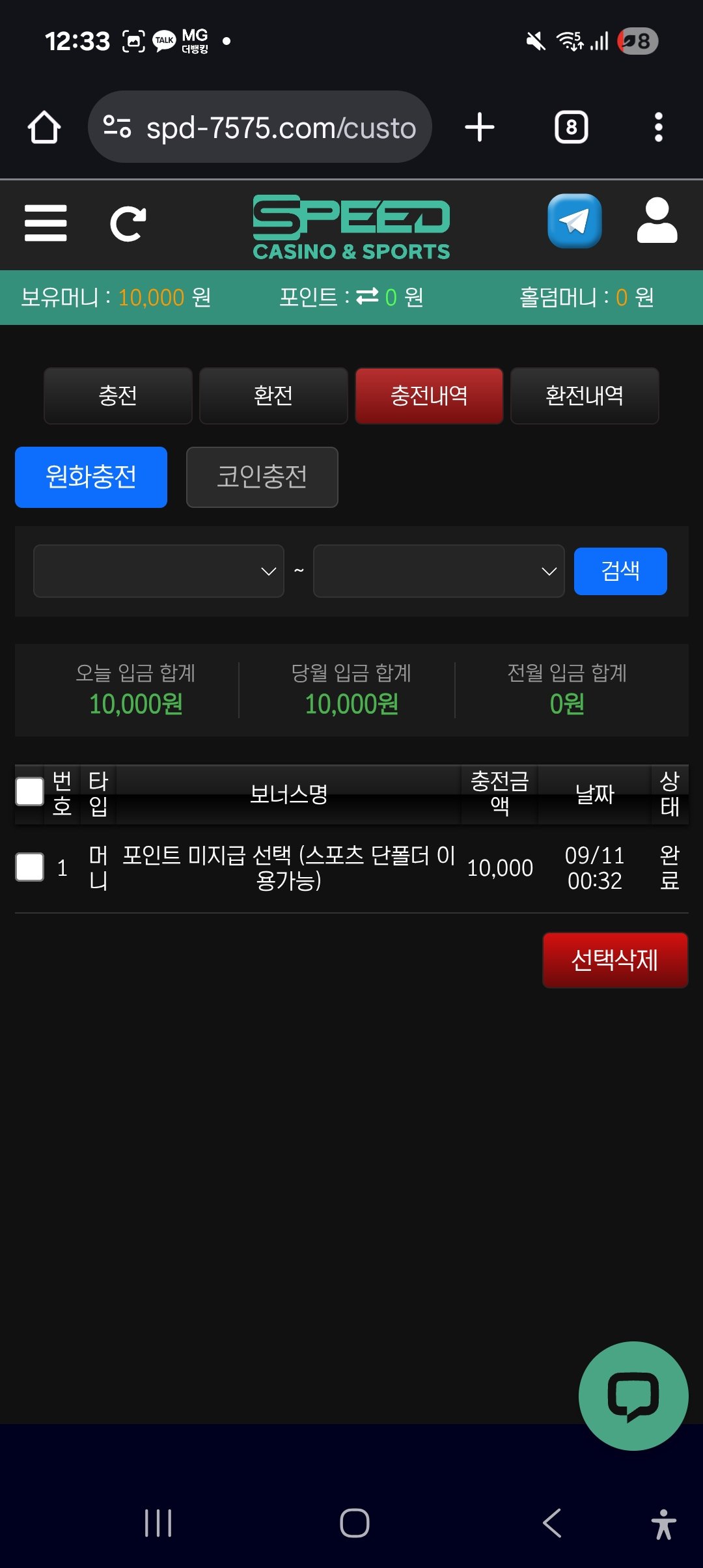Expand the start date dropdown

pos(159,571)
